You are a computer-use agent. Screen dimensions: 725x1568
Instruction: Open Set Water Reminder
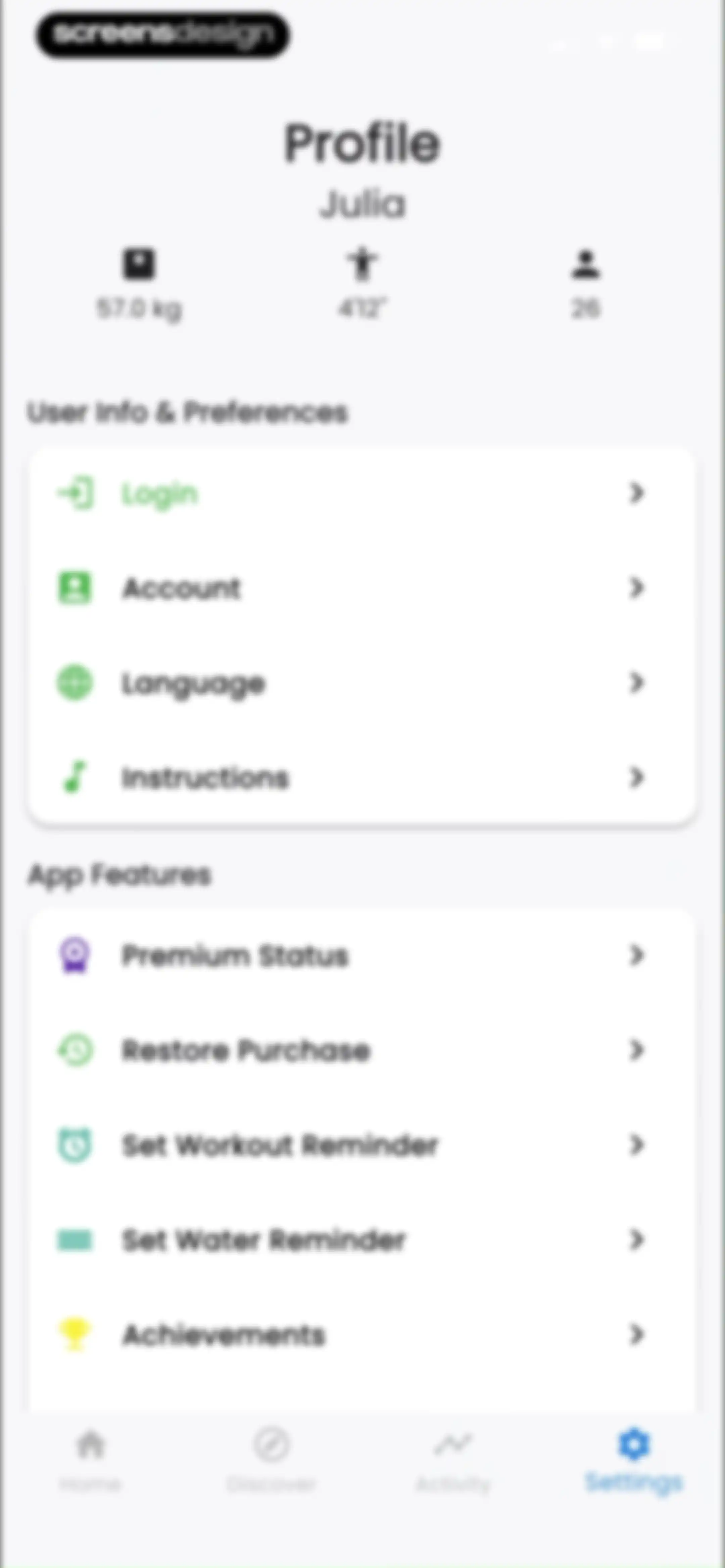[x=362, y=1240]
